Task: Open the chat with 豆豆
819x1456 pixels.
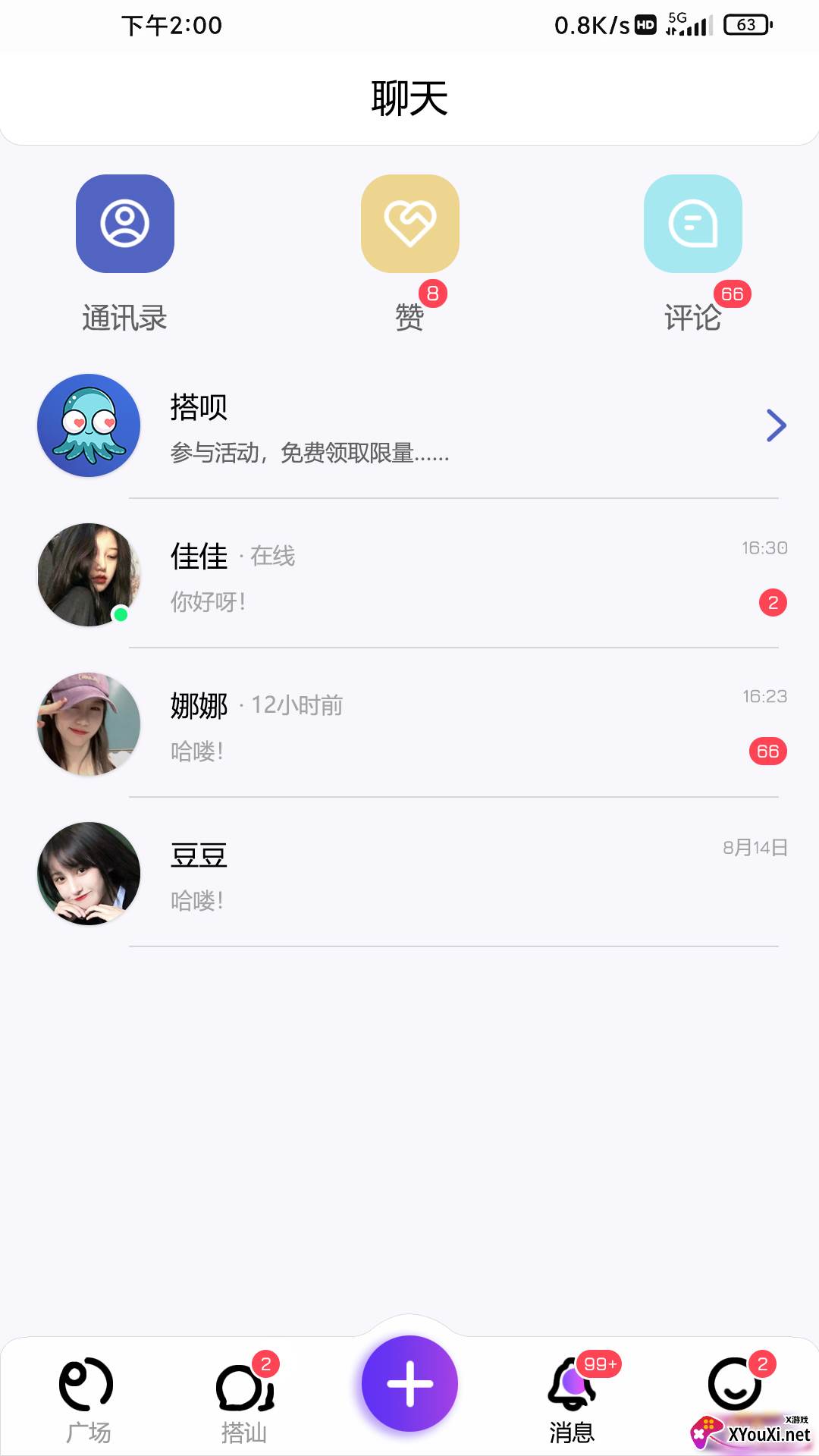Action: tap(409, 874)
